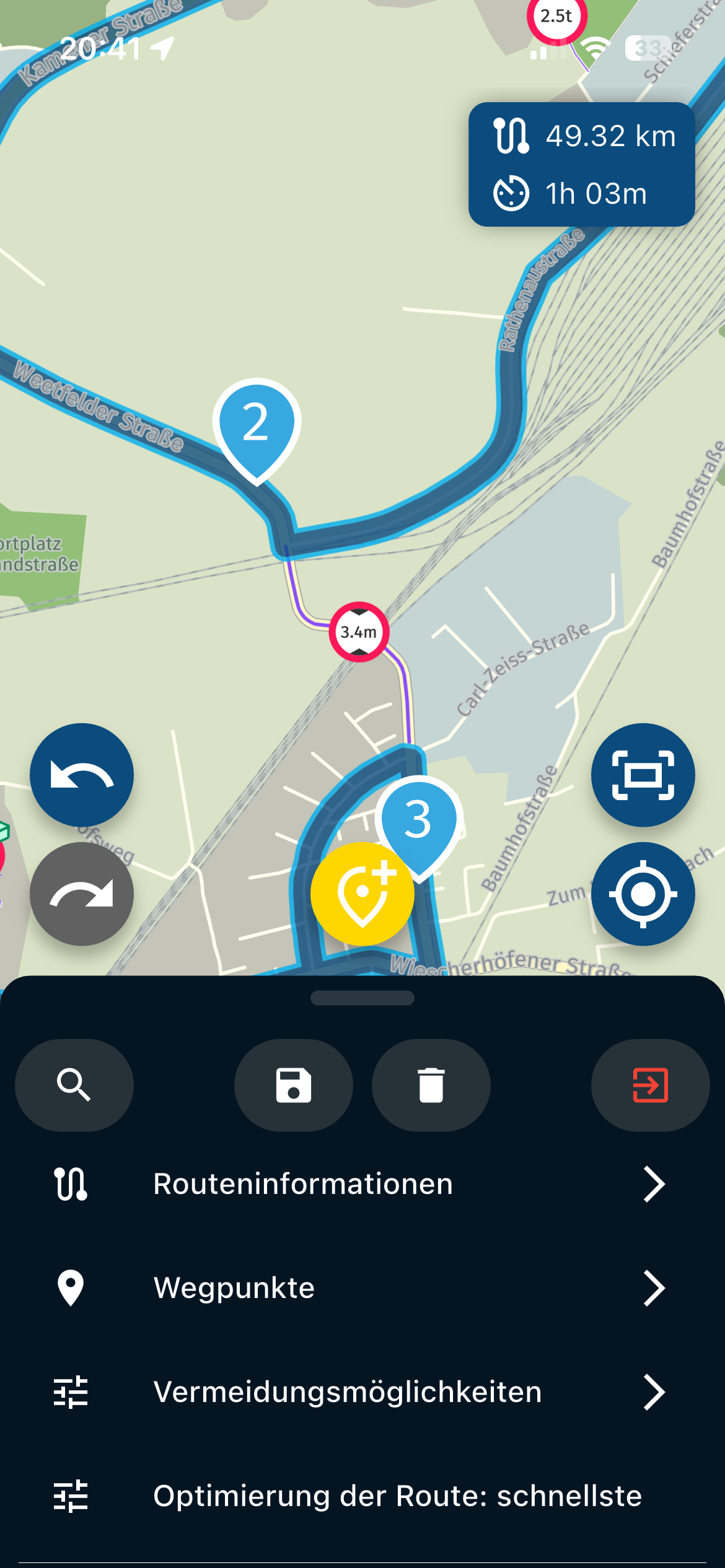Viewport: 725px width, 1568px height.
Task: Open the route search
Action: pos(74,1085)
